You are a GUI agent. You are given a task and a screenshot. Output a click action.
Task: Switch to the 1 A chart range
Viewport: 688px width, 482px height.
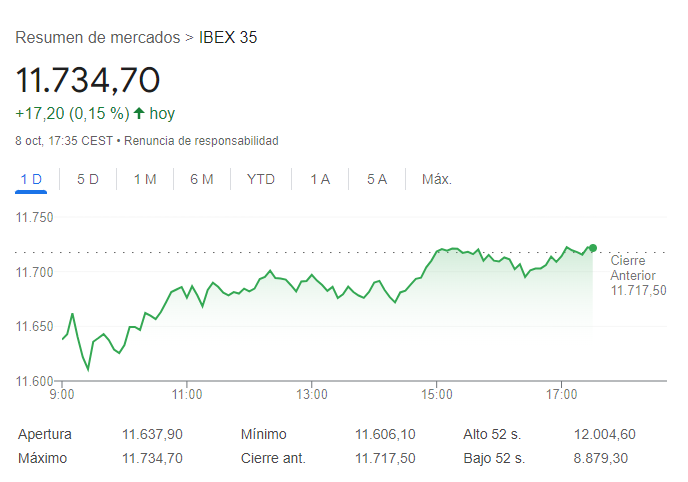tap(320, 179)
